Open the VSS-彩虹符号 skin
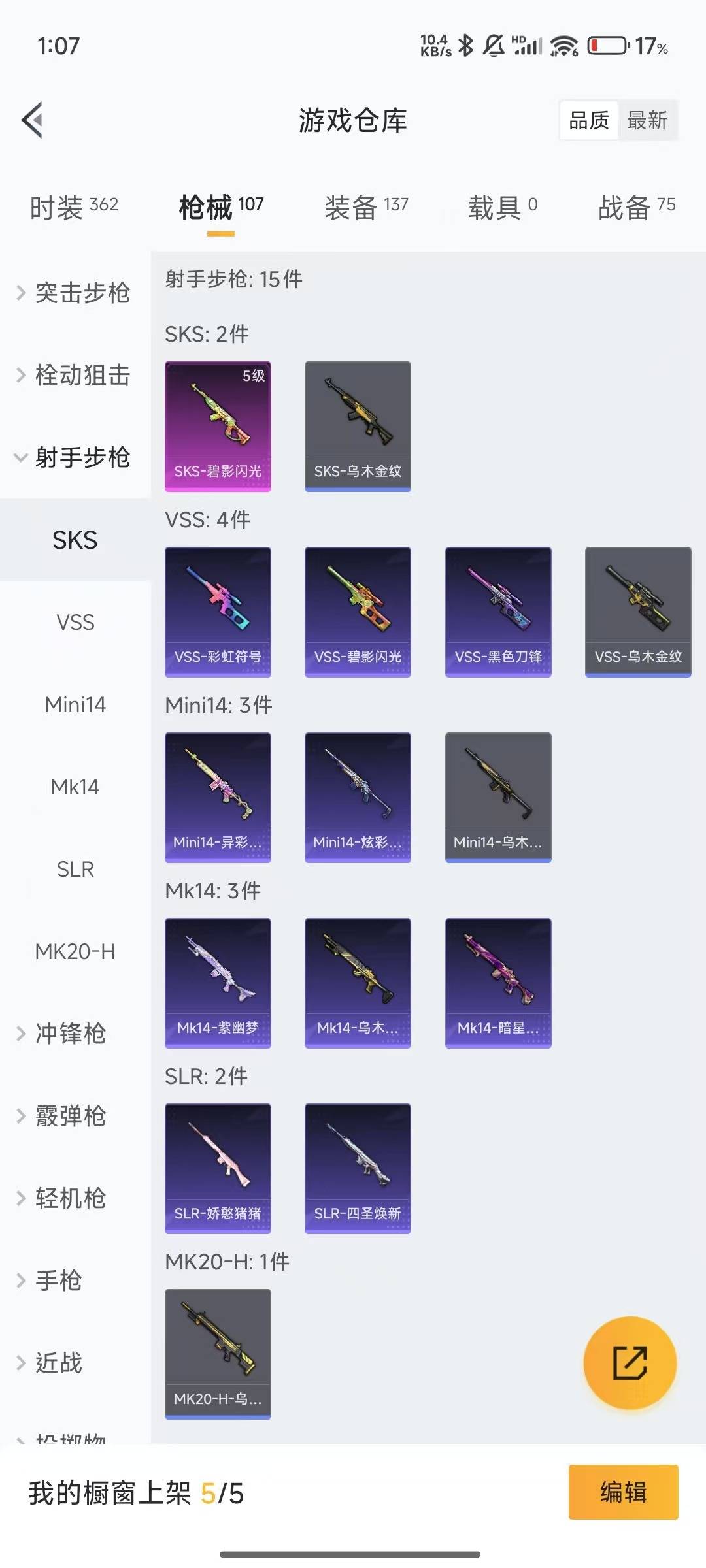Viewport: 706px width, 1568px height. (x=218, y=612)
